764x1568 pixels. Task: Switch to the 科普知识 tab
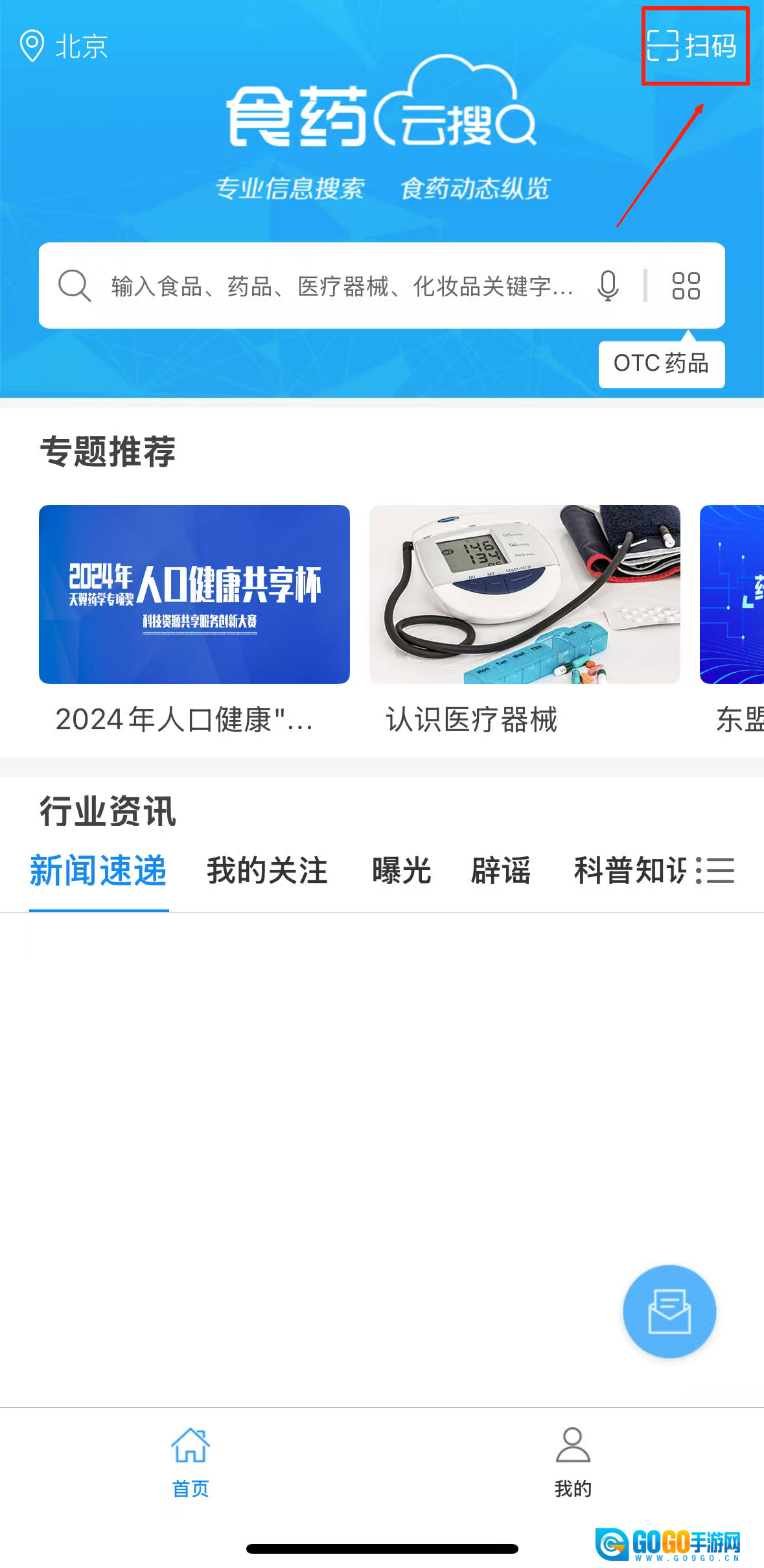629,871
